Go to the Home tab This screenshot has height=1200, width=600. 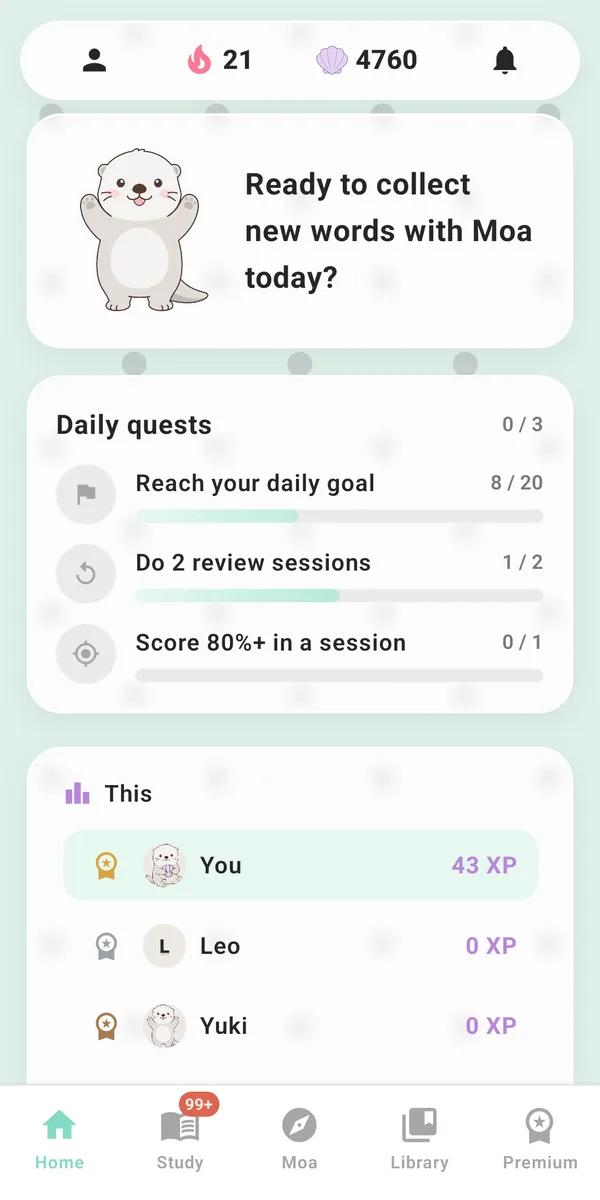click(x=60, y=1140)
